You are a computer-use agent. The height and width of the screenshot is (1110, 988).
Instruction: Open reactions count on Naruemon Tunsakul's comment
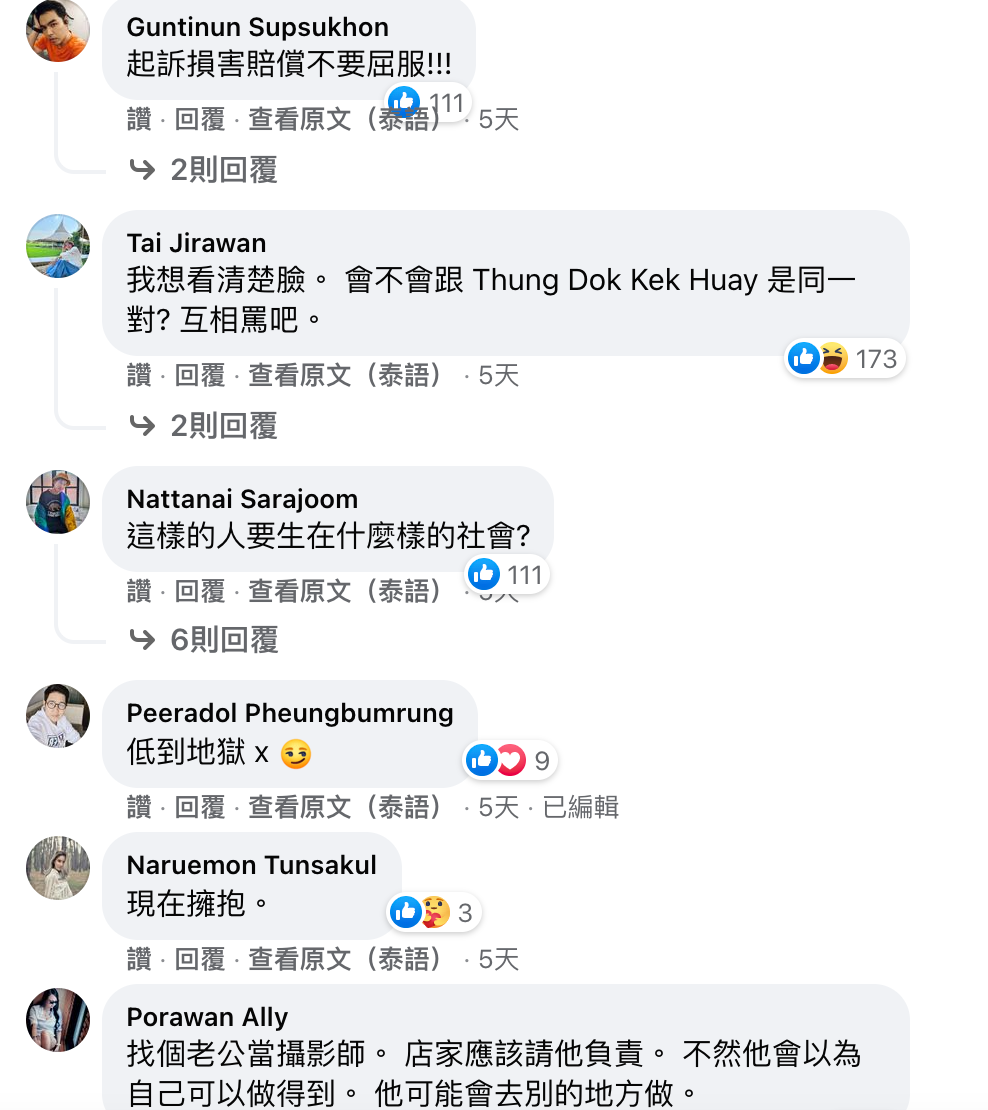click(x=436, y=912)
